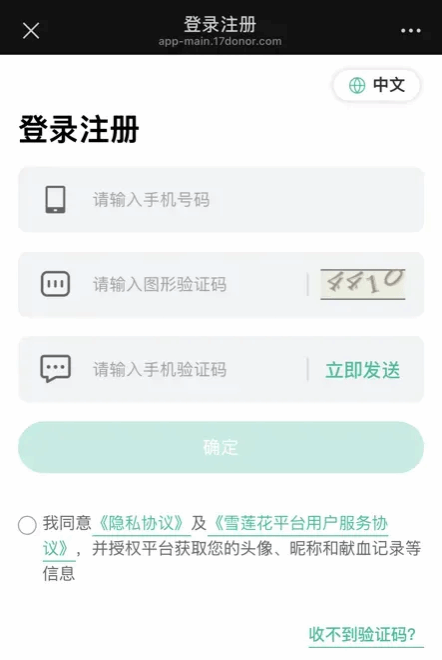Open the 《隐私协议》 link
442x660 pixels.
[141, 524]
